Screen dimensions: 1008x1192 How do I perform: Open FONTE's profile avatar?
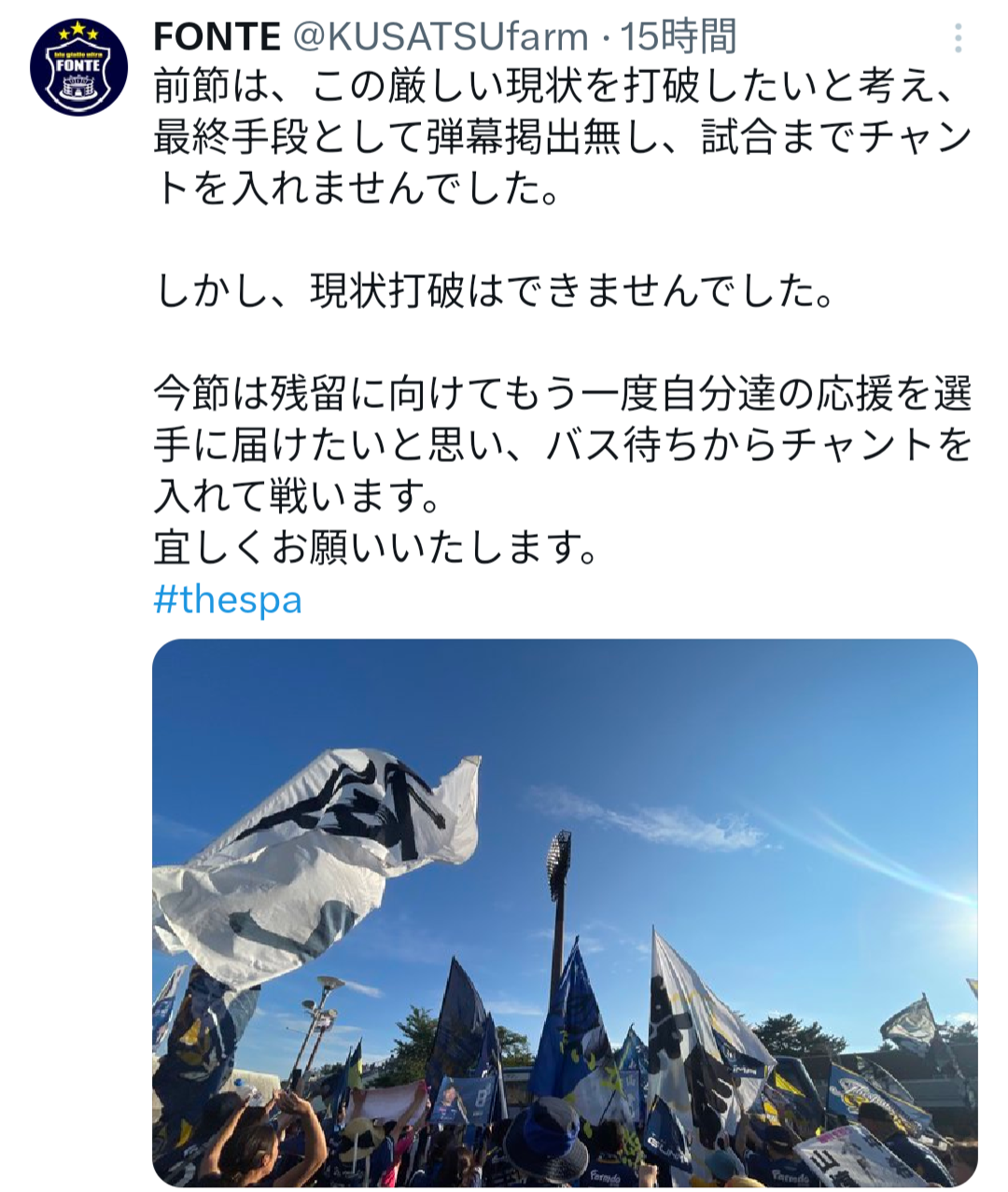79,67
